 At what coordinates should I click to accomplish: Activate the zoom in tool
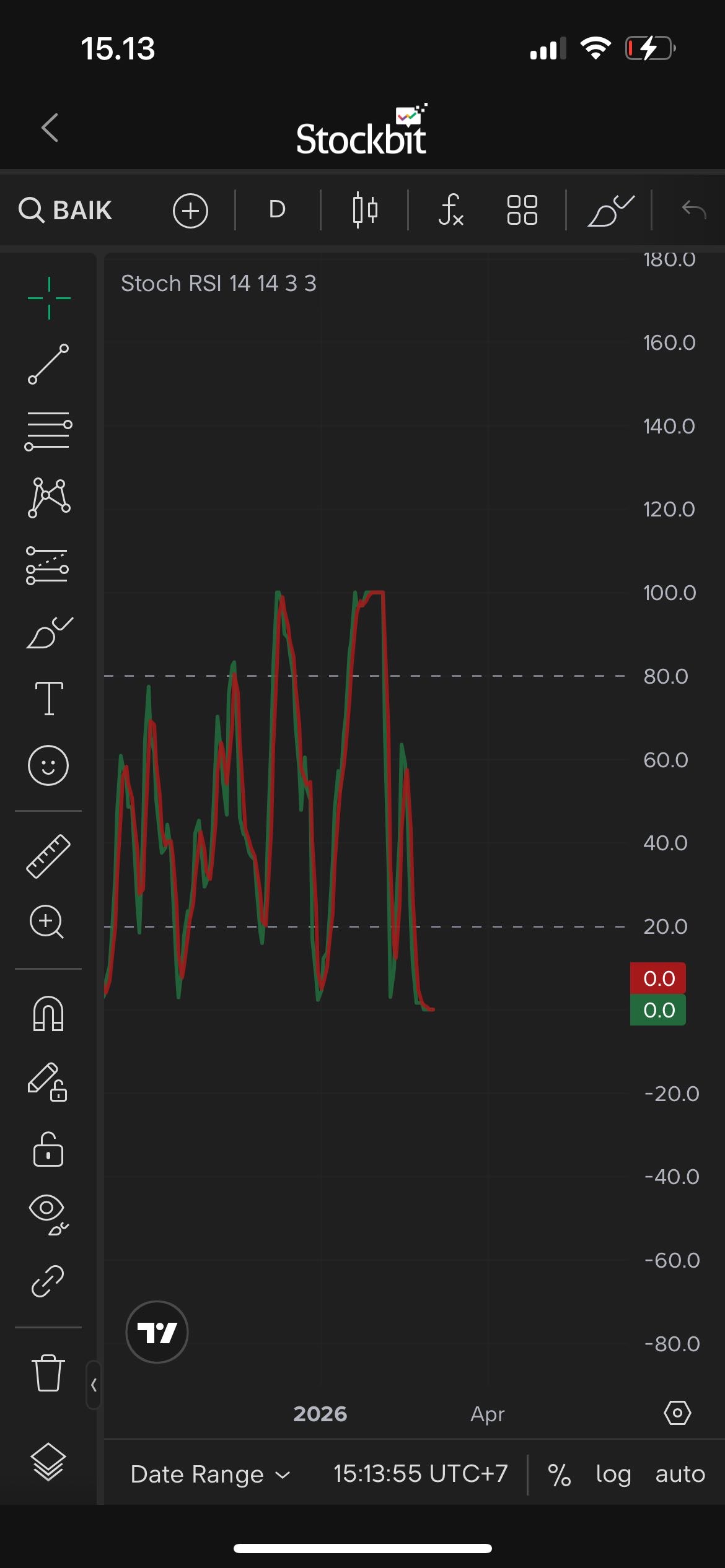[x=47, y=922]
